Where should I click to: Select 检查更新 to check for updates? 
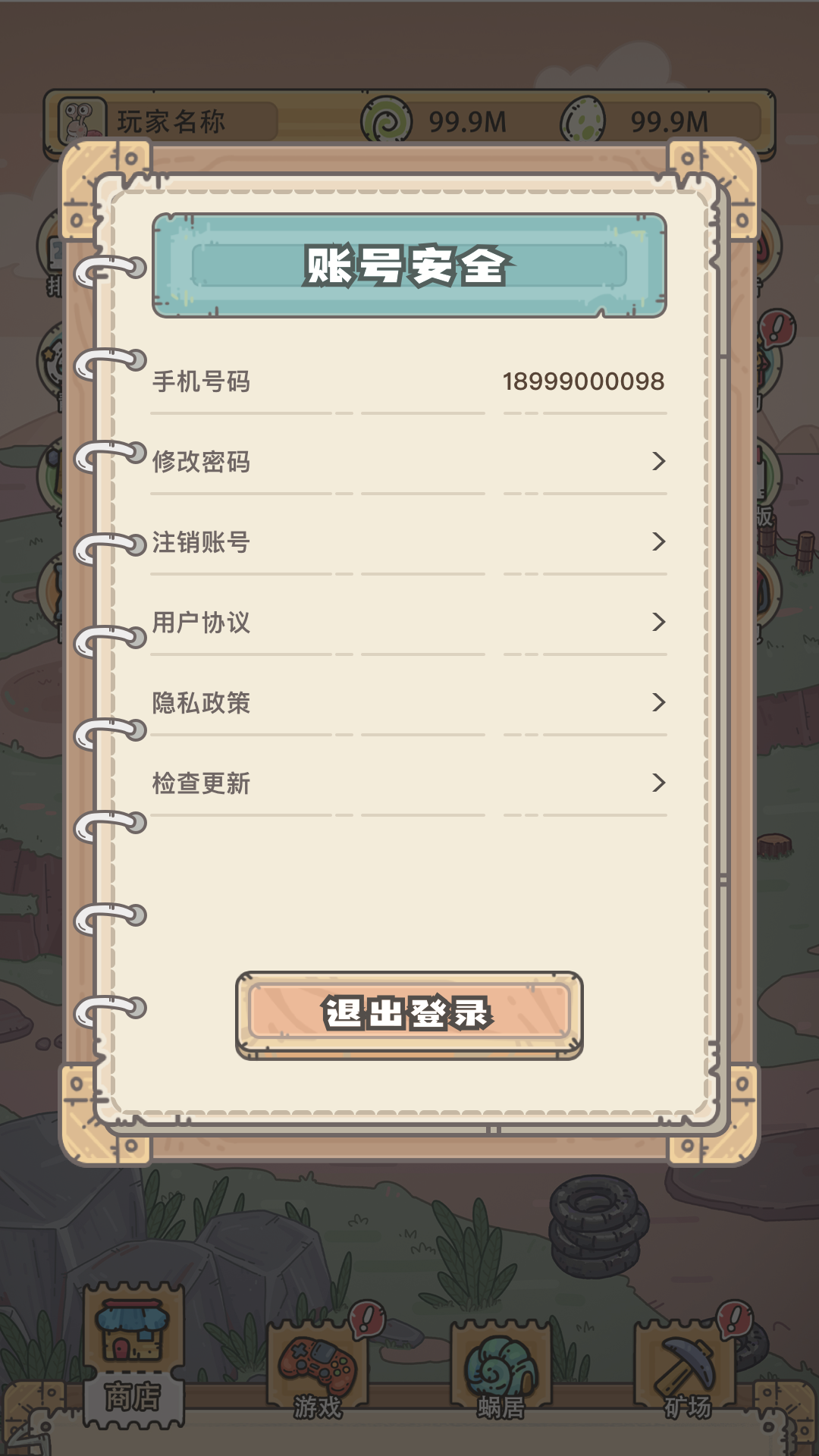point(409,783)
